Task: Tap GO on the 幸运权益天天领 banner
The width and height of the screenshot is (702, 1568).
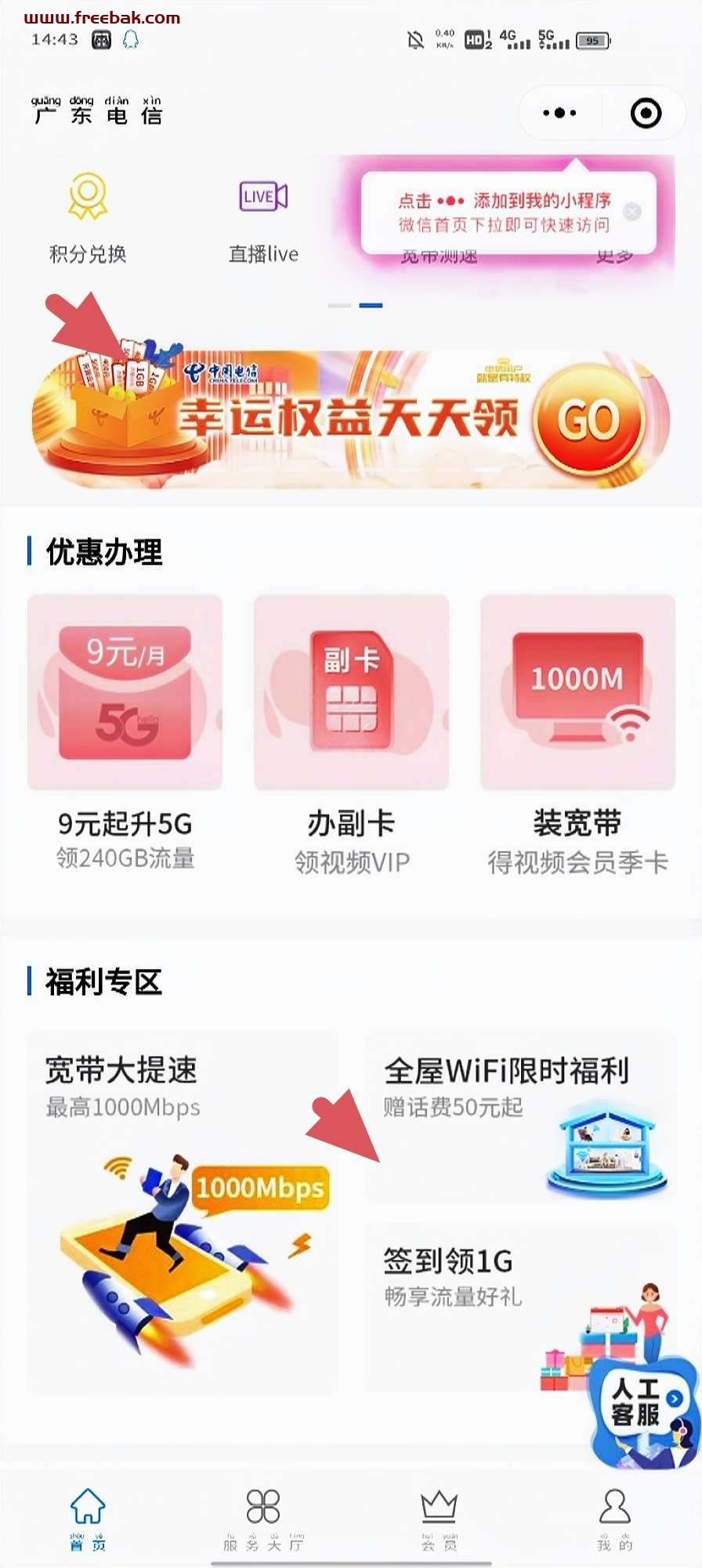Action: pos(588,420)
